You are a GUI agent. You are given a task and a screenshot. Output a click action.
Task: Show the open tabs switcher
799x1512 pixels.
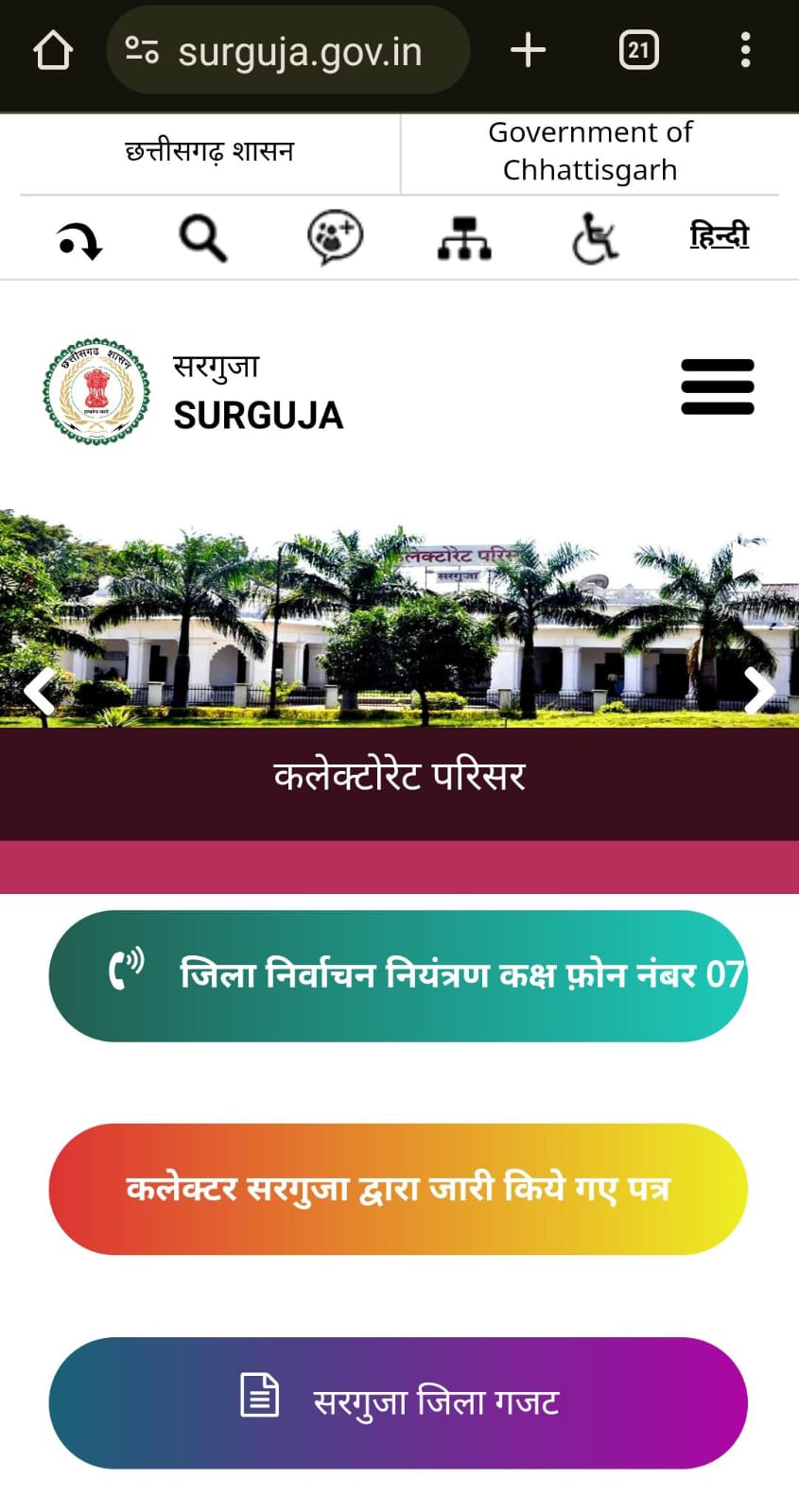pos(638,51)
